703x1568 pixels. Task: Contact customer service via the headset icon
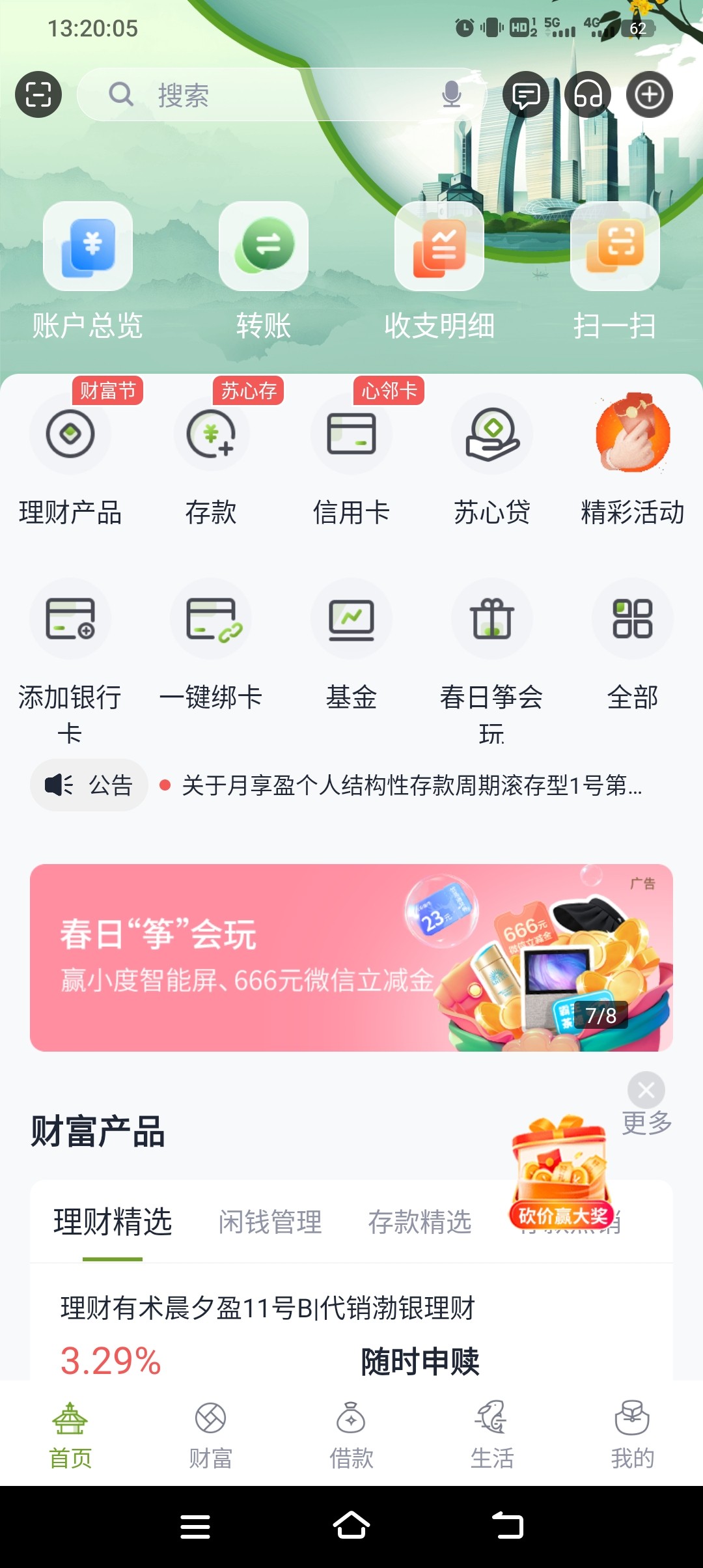(x=588, y=95)
